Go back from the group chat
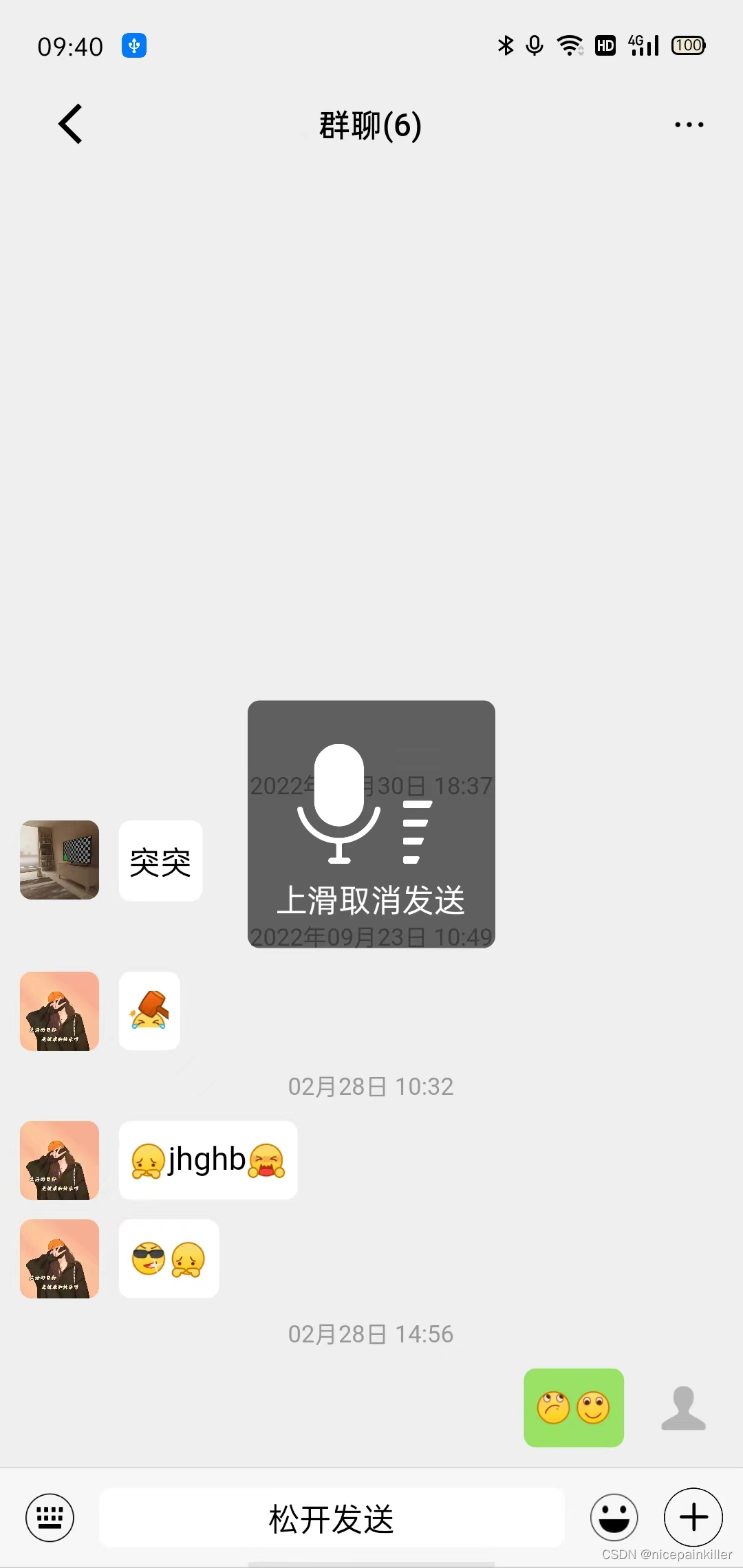This screenshot has width=743, height=1568. tap(71, 124)
